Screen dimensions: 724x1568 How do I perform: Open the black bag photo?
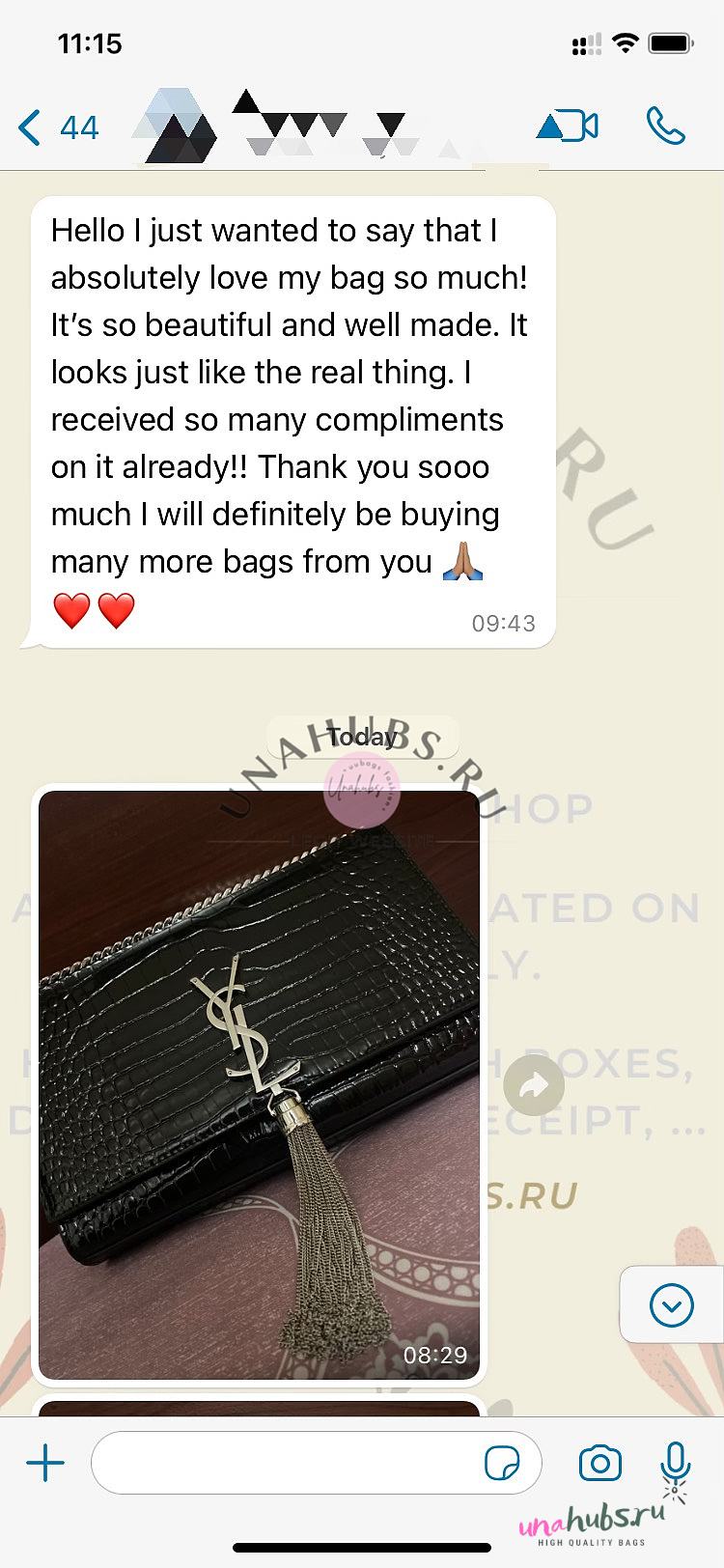259,1084
